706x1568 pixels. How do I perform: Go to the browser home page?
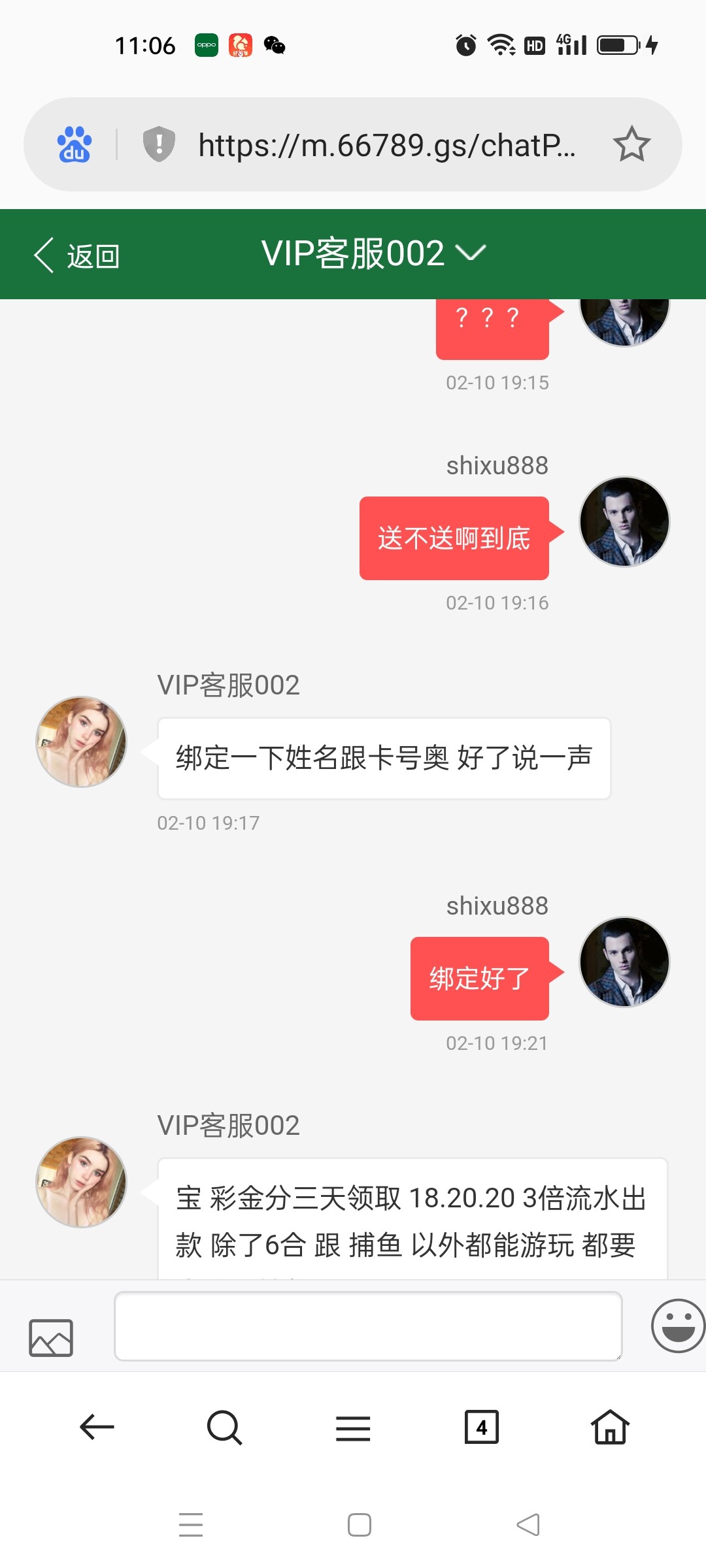tap(610, 1427)
